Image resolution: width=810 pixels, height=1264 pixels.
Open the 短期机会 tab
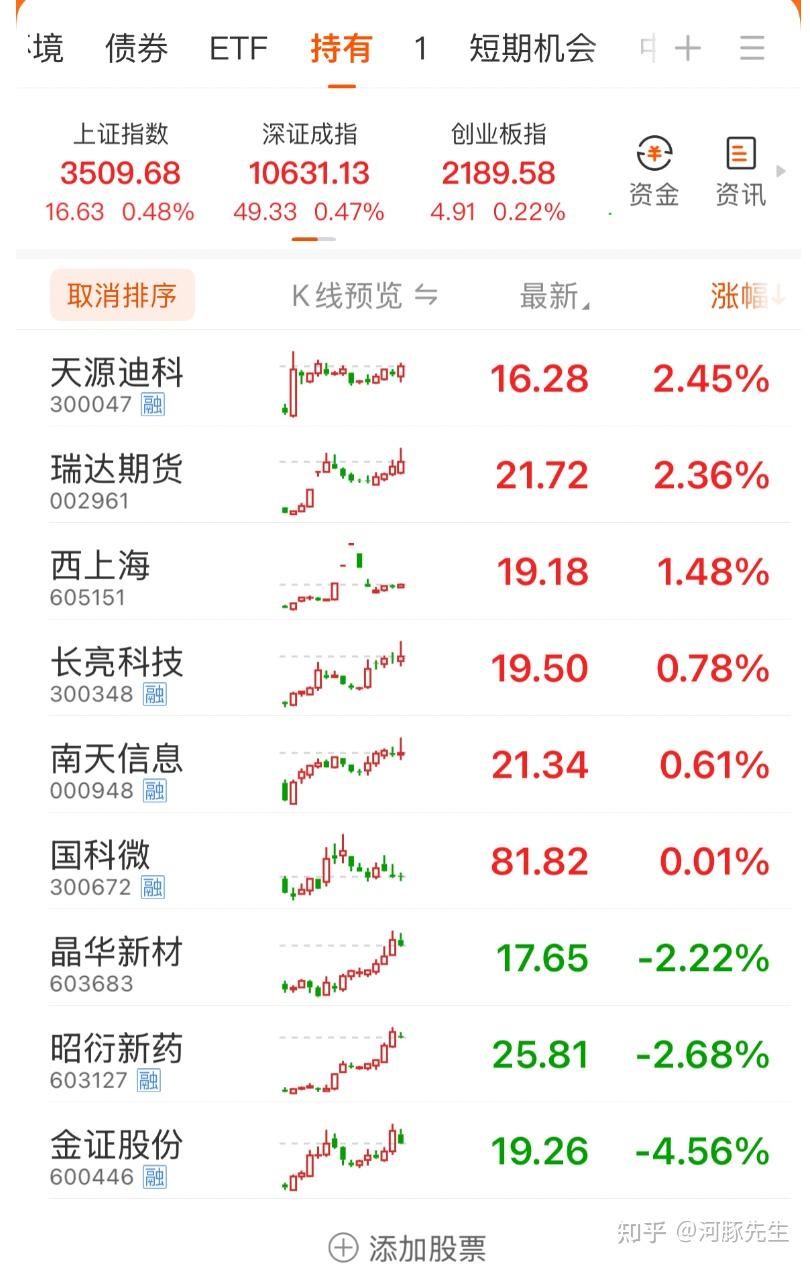coord(532,47)
